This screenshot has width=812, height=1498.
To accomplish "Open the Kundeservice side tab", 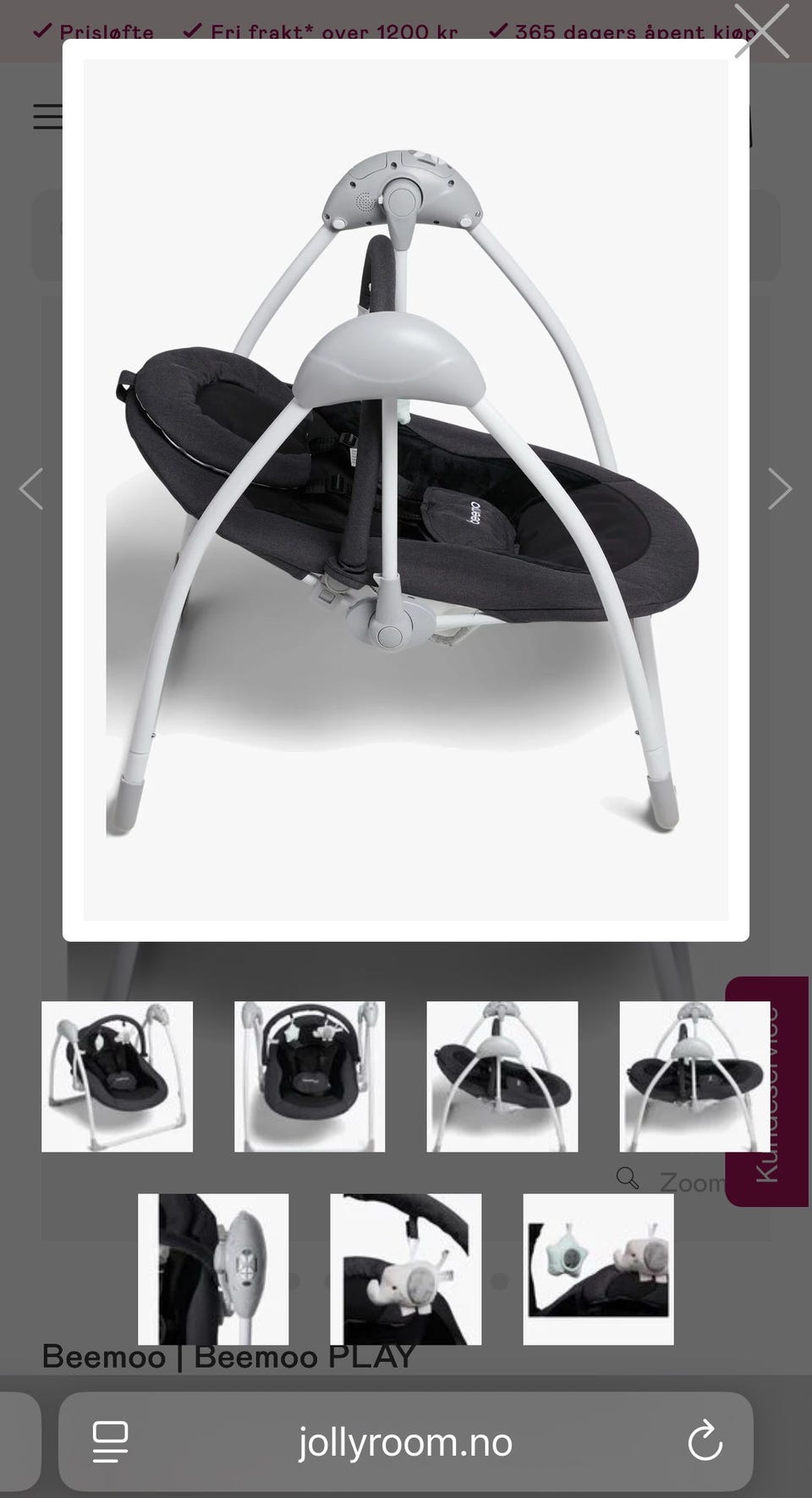I will 766,1092.
